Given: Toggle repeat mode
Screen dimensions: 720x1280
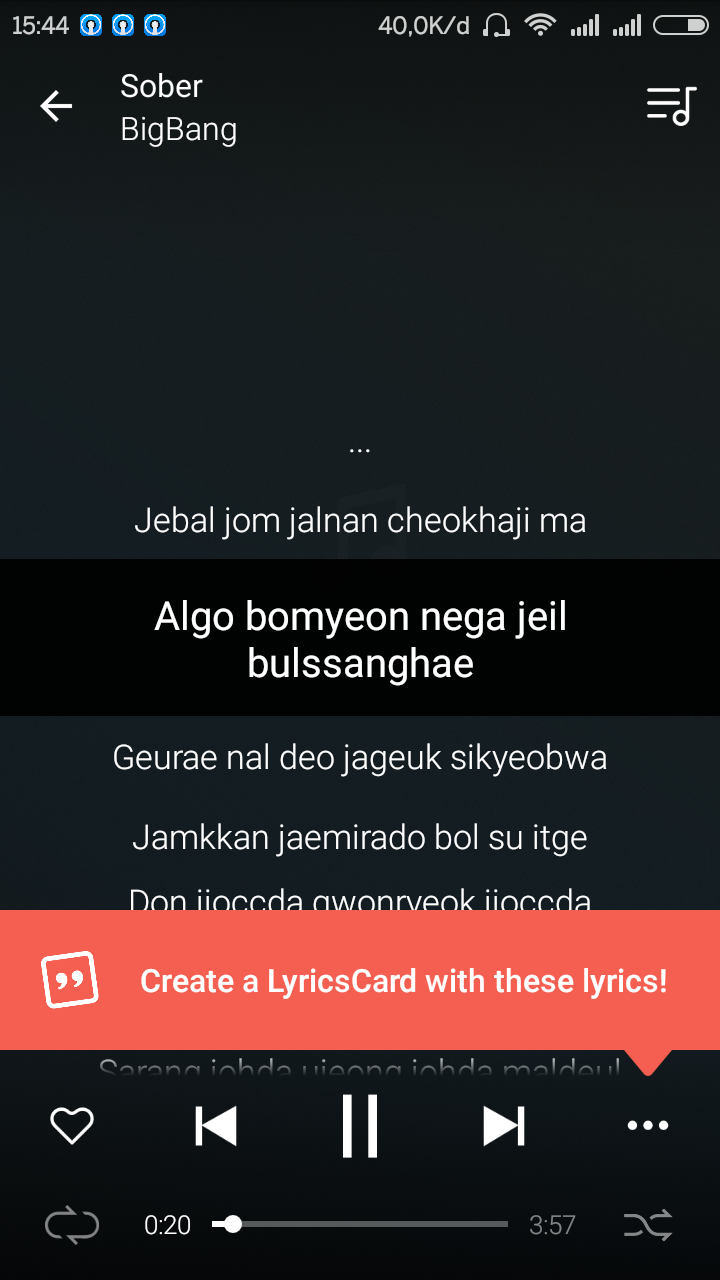Looking at the screenshot, I should (72, 1225).
